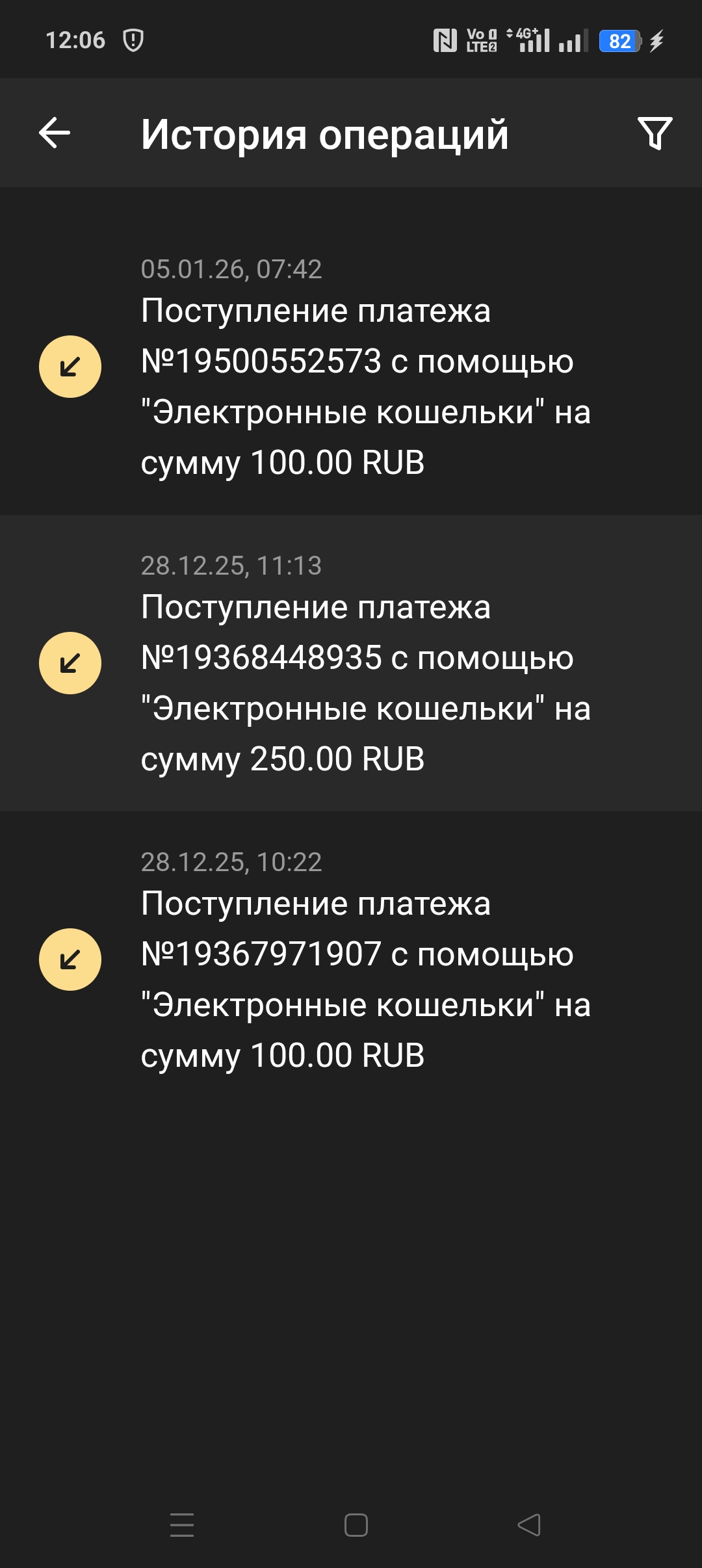The image size is (702, 1568).
Task: Open the operations filter
Action: point(655,133)
